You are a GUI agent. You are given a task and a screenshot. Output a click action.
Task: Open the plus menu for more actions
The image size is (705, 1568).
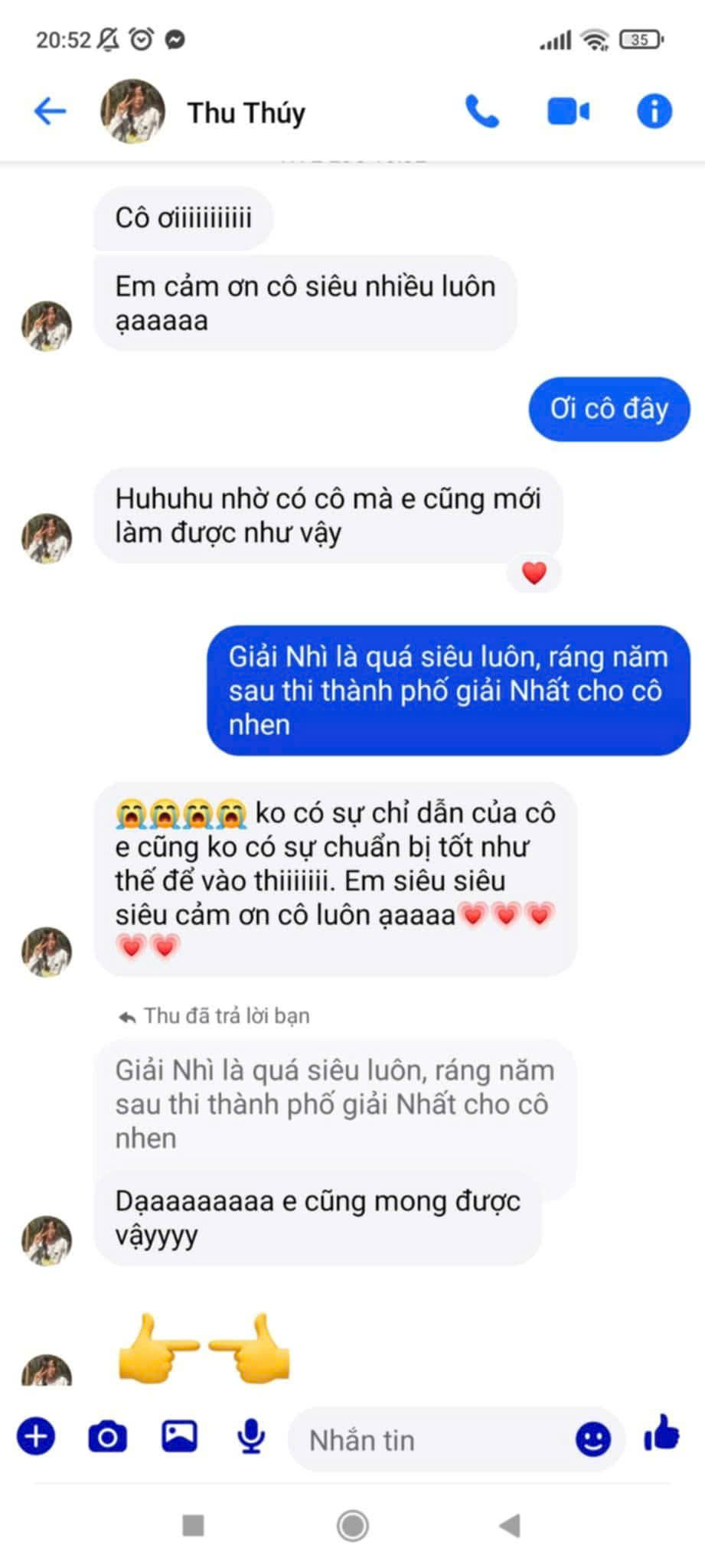(36, 1436)
